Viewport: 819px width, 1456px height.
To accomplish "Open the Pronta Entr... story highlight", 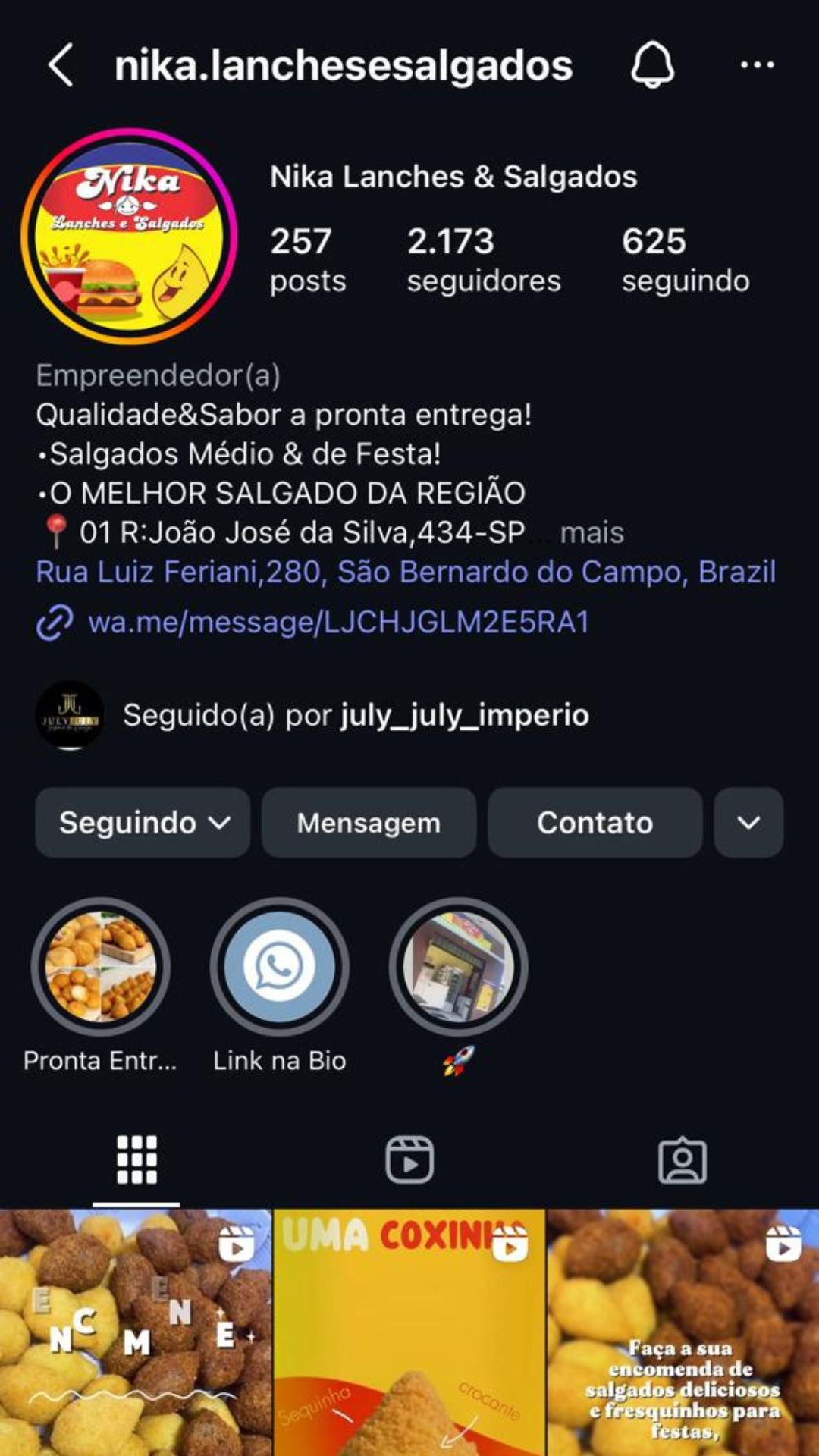I will (100, 967).
